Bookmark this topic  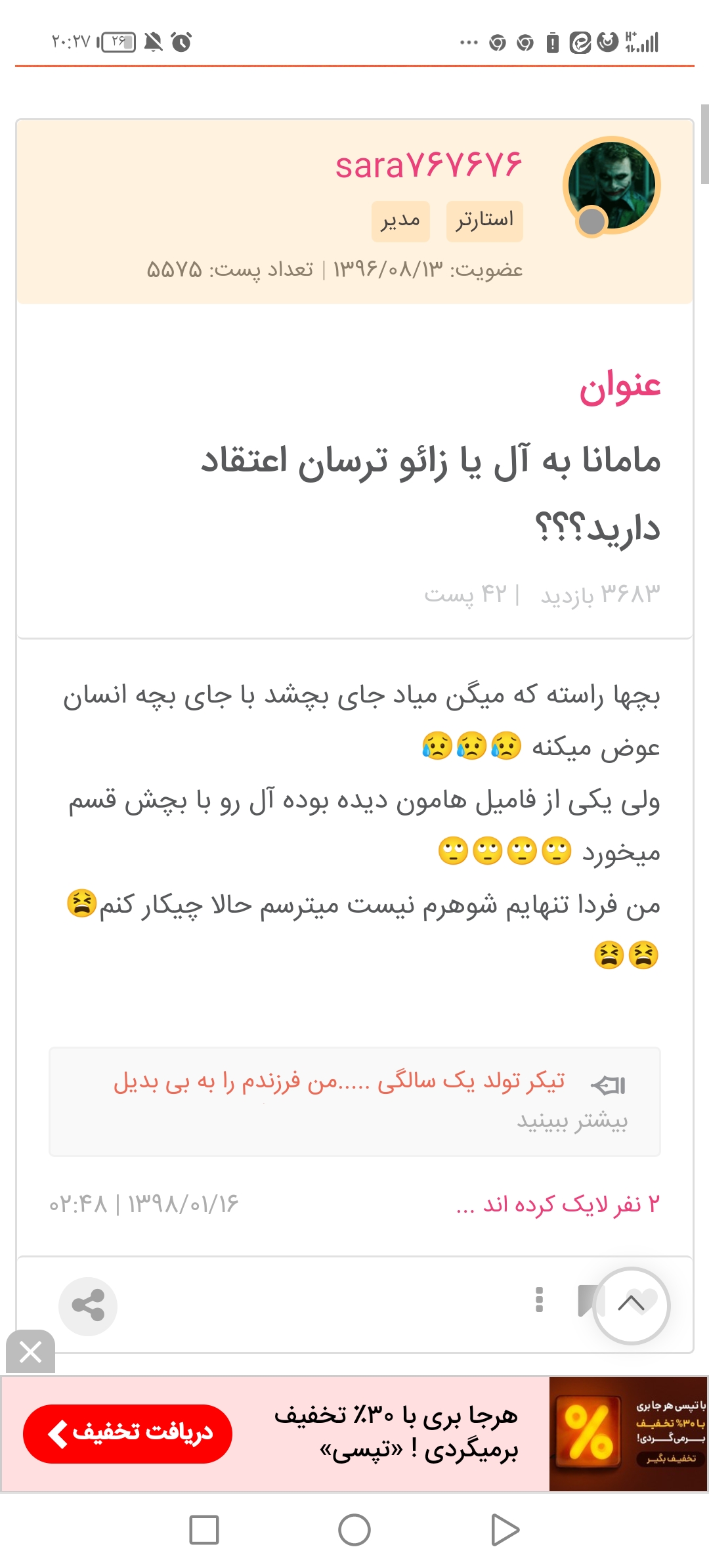point(586,1299)
